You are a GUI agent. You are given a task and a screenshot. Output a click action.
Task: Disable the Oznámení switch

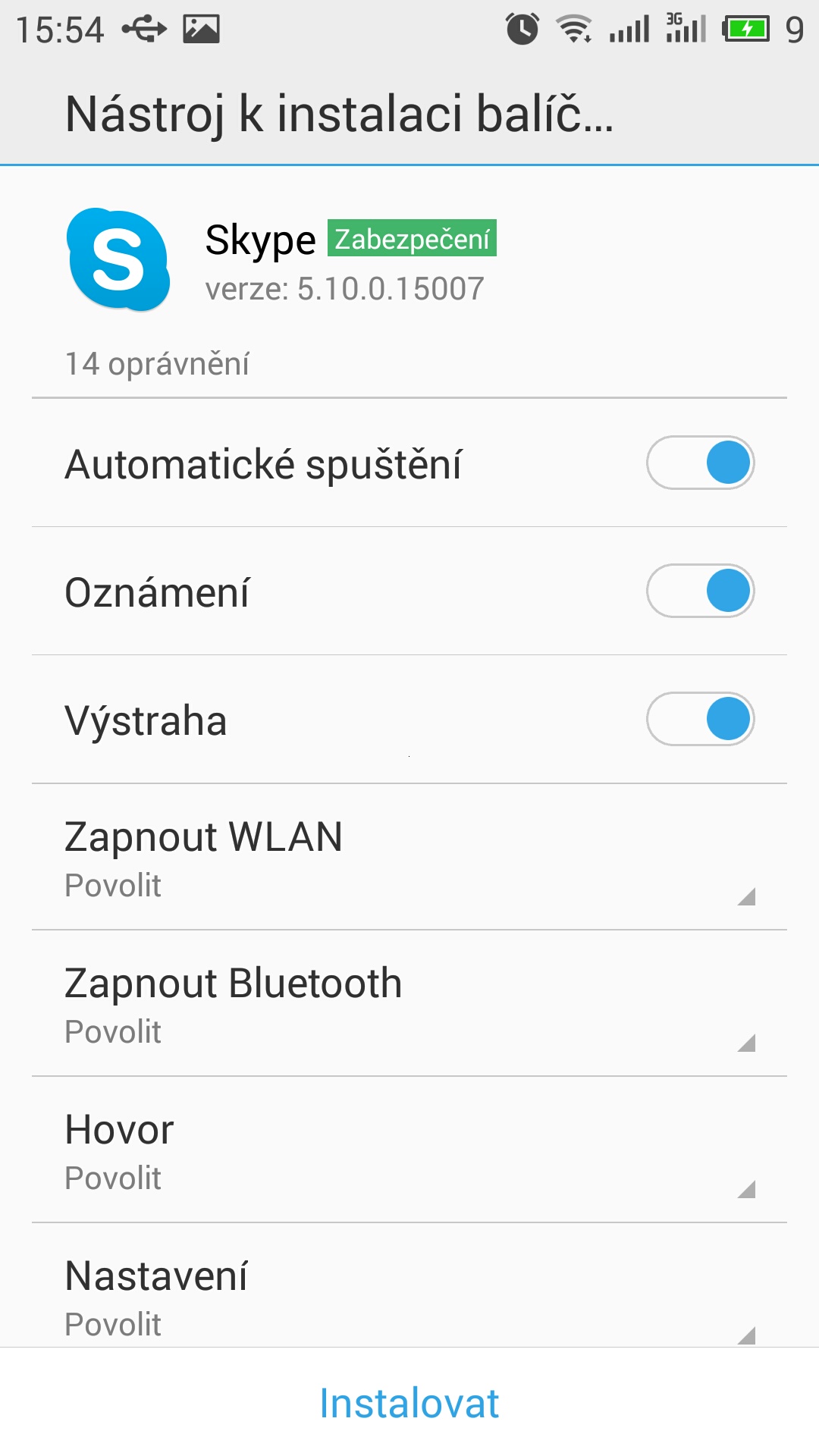coord(700,591)
